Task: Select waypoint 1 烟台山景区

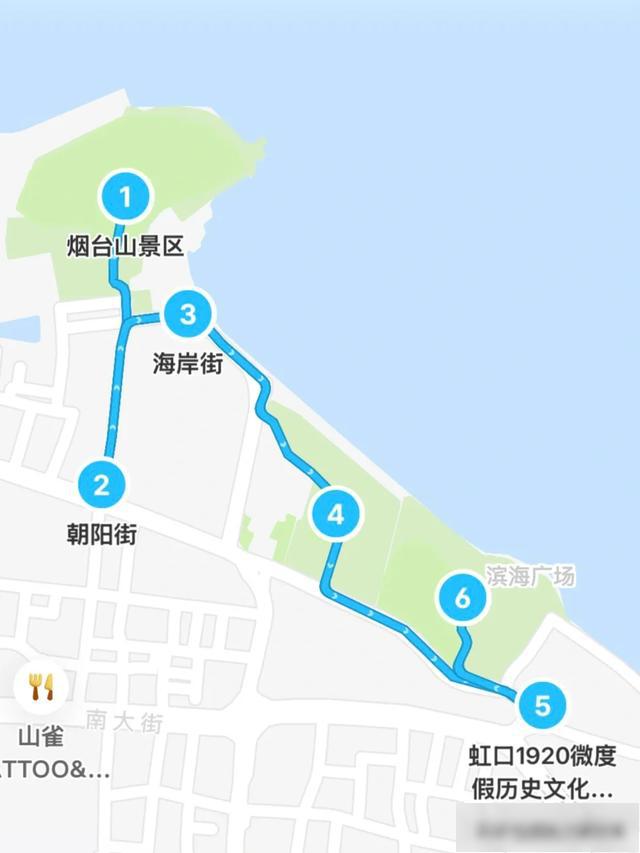Action: [125, 197]
